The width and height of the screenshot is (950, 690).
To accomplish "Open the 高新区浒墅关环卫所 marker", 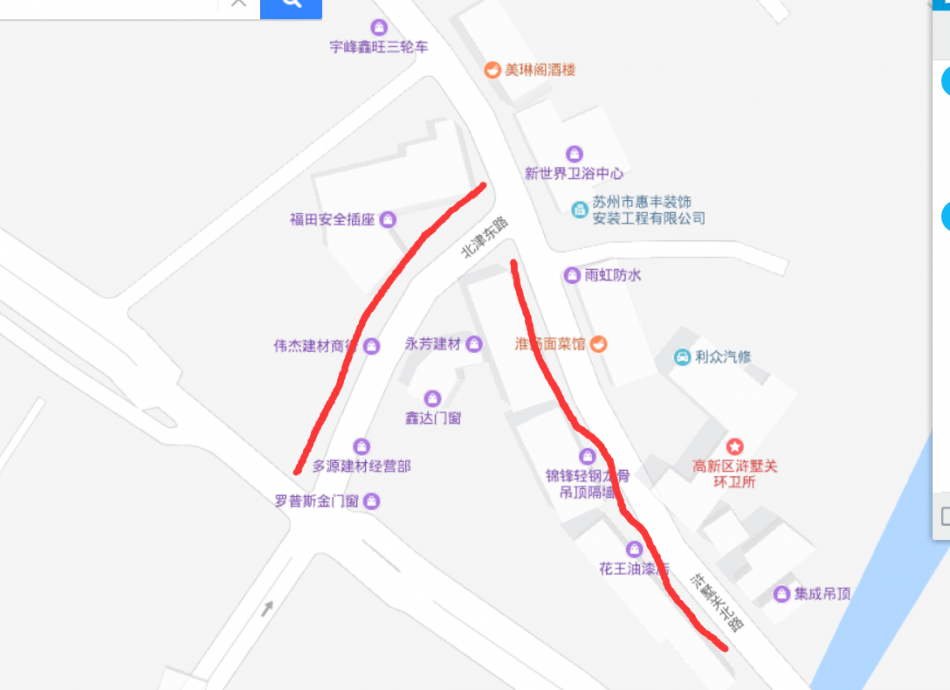I will (x=735, y=446).
